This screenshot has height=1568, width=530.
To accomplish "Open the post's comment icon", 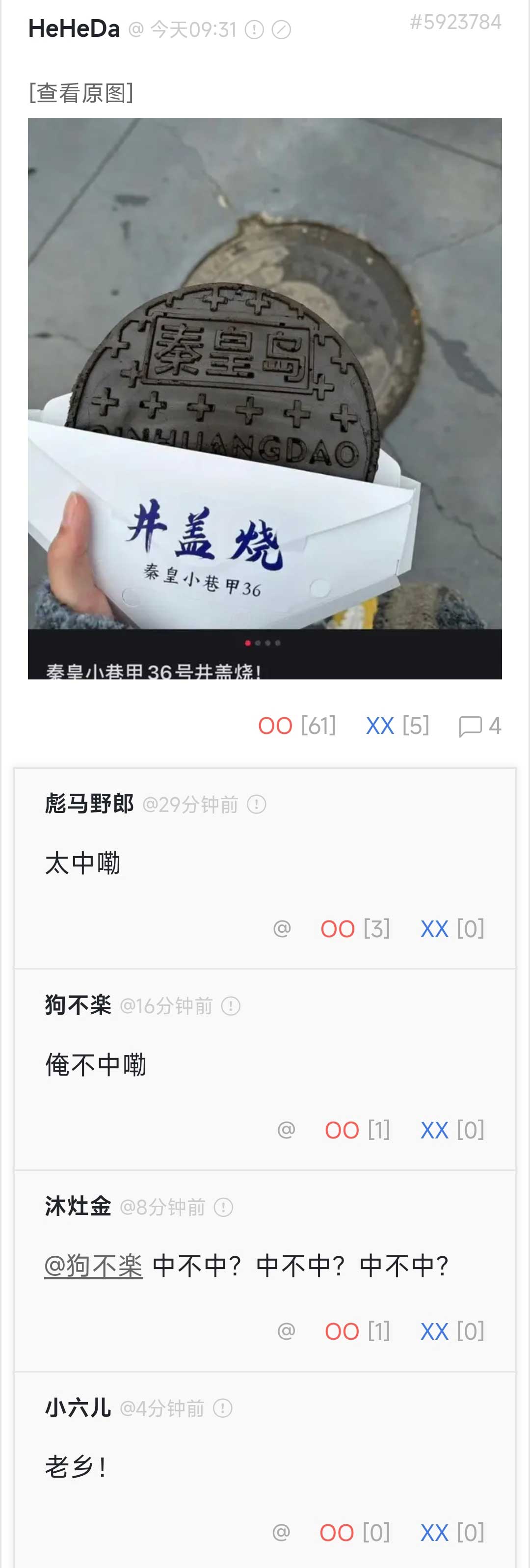I will (470, 726).
